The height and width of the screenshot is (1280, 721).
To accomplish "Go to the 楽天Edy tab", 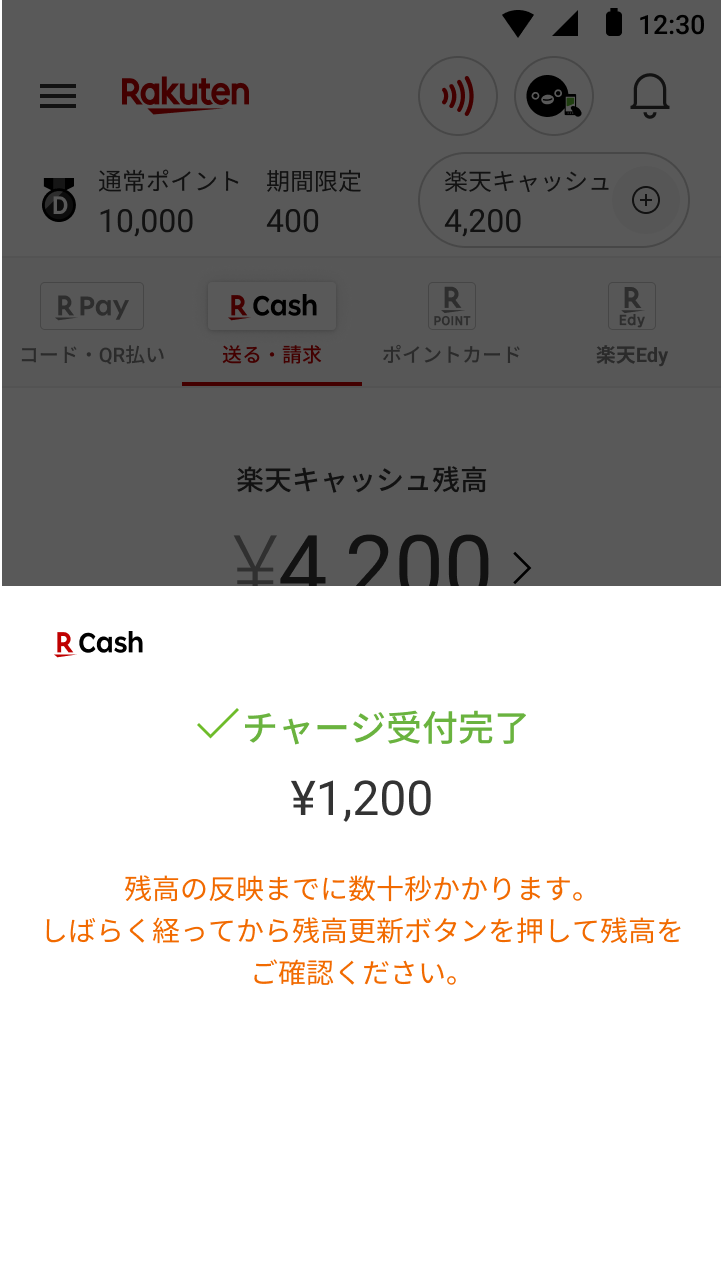I will click(631, 325).
